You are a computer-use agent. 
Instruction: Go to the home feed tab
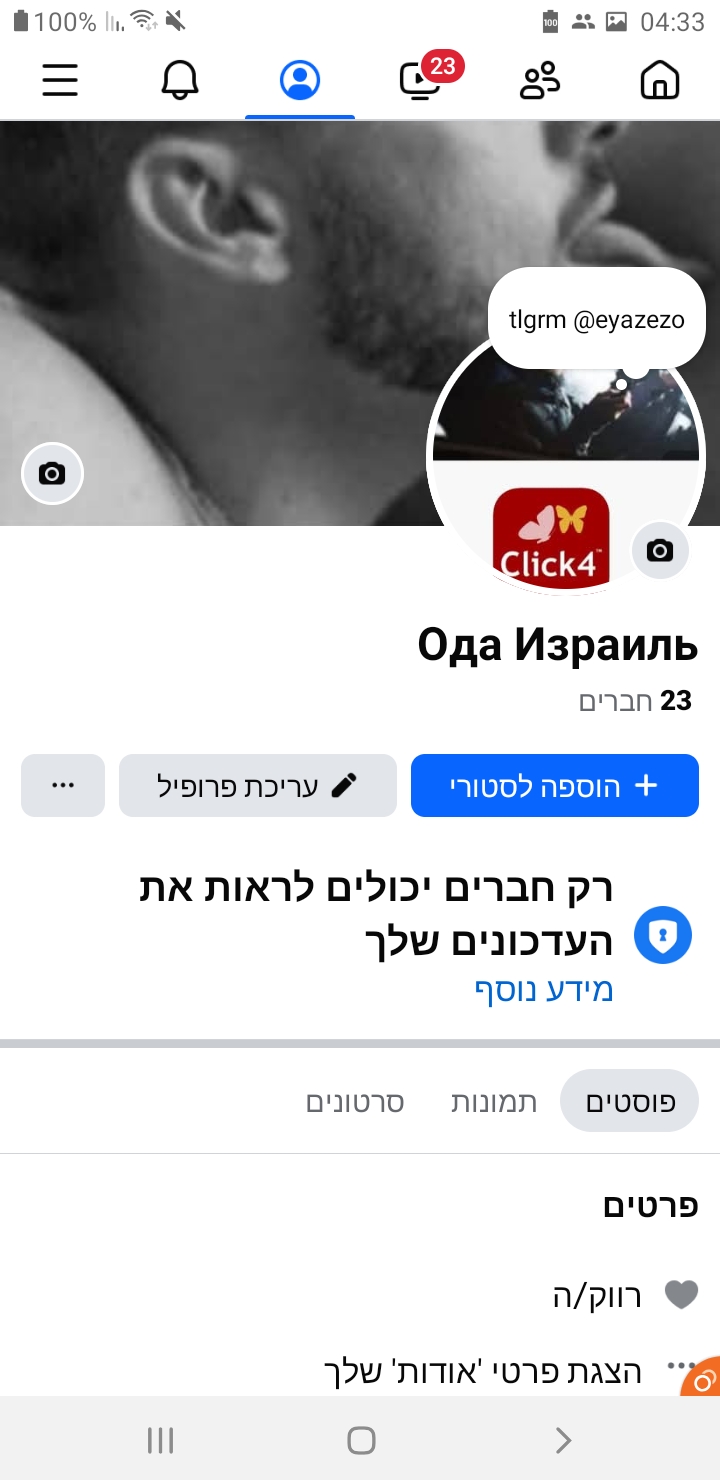tap(660, 80)
